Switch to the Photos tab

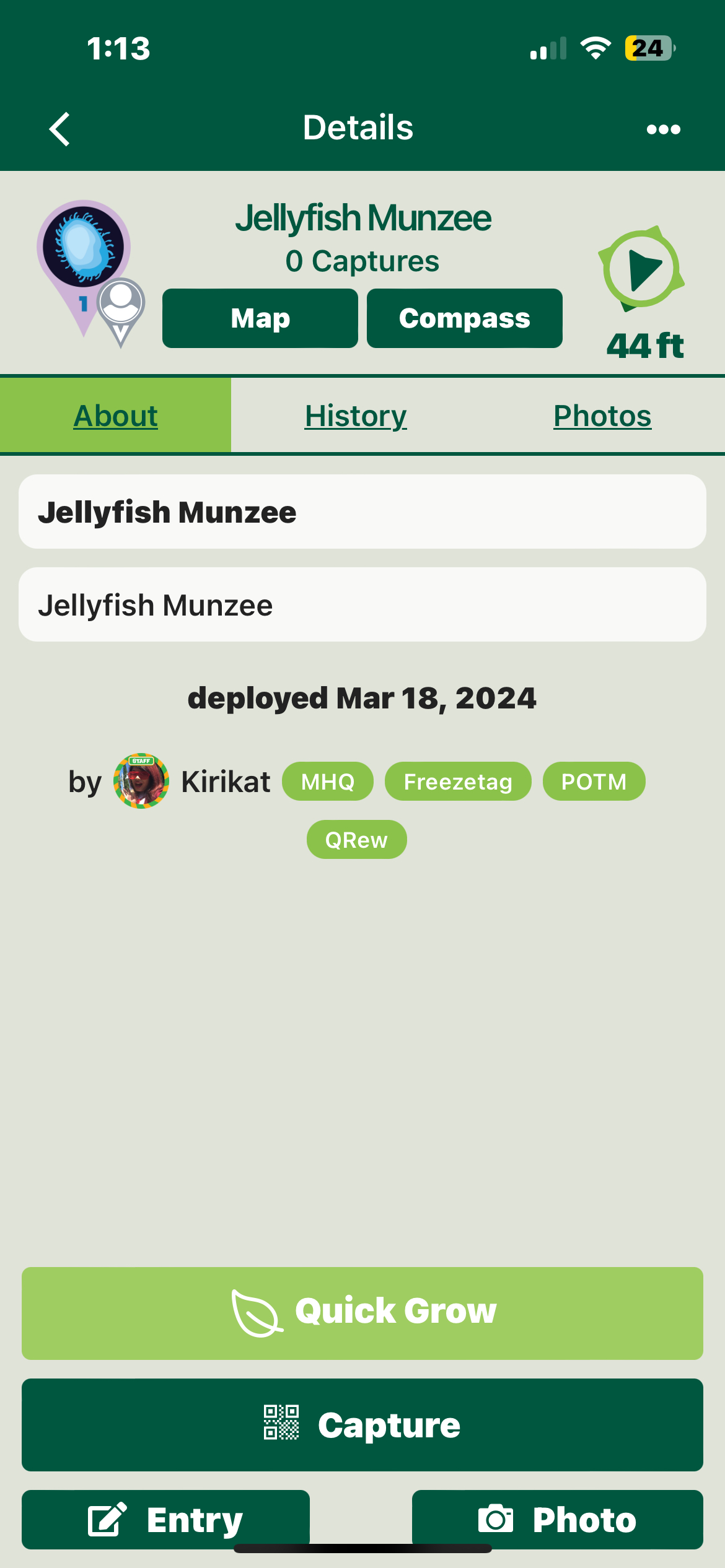(x=602, y=416)
